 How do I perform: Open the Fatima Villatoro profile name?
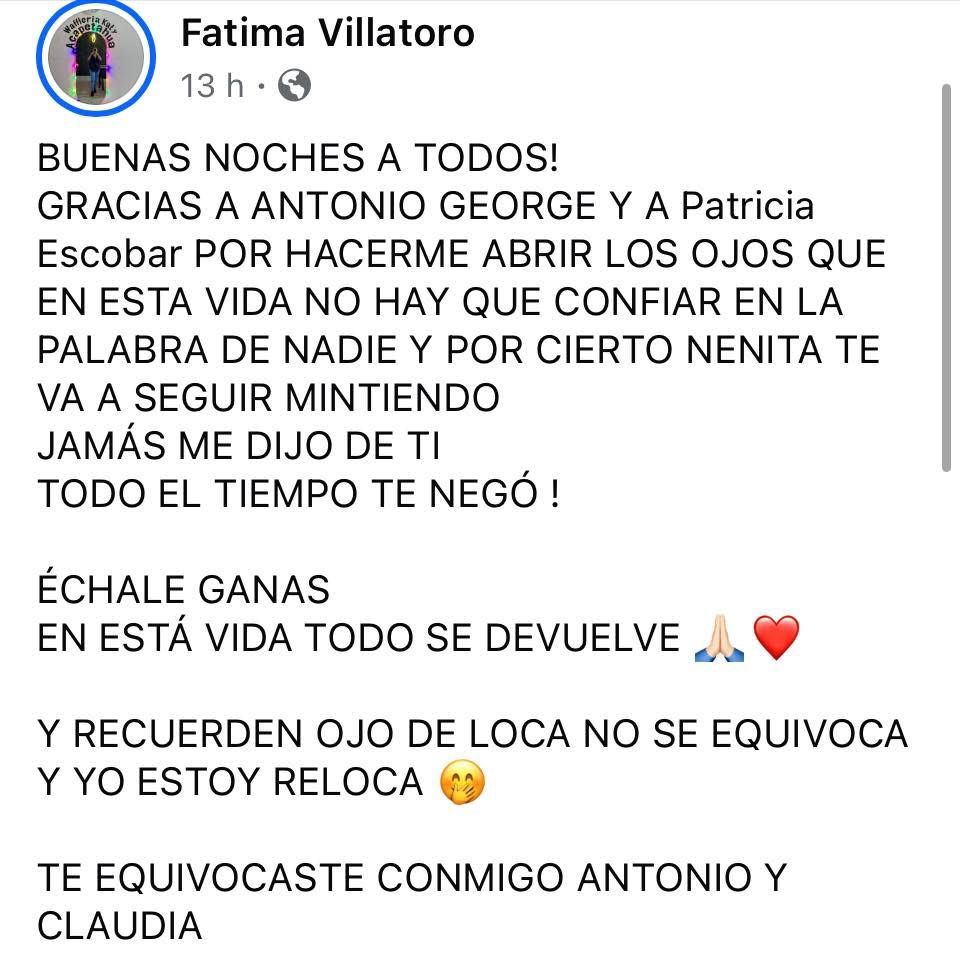point(327,34)
